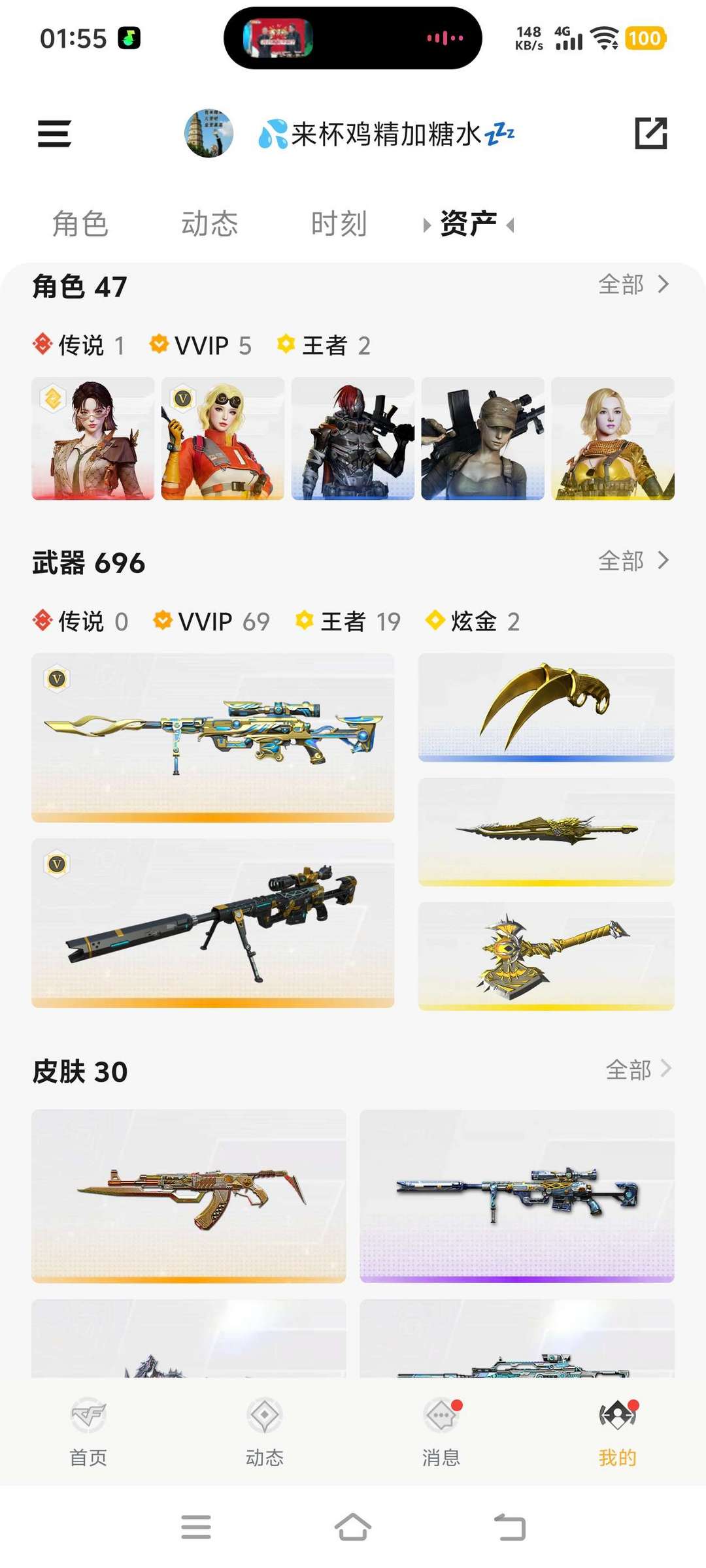Filter characters by 传说 legendary rarity

point(78,345)
